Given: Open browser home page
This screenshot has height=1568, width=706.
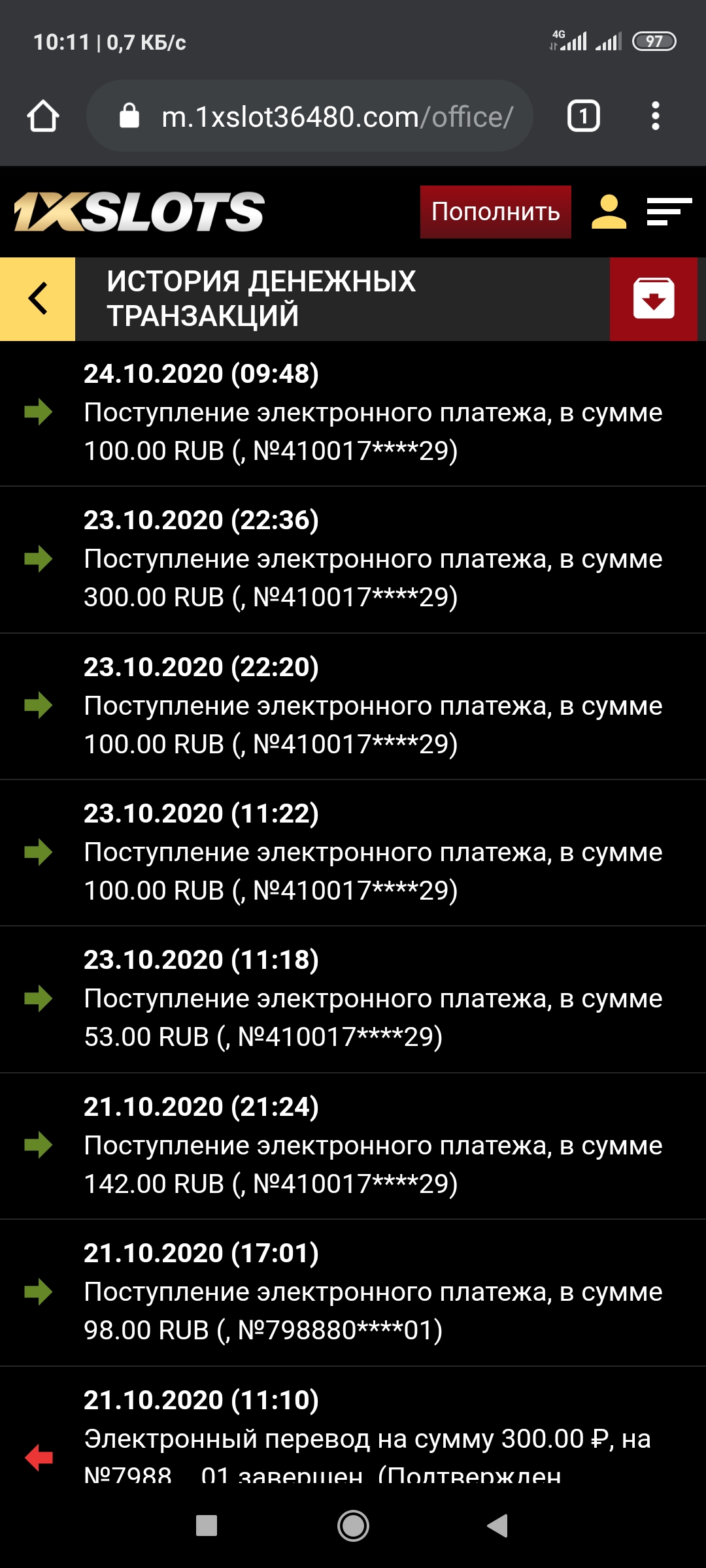Looking at the screenshot, I should pyautogui.click(x=43, y=116).
